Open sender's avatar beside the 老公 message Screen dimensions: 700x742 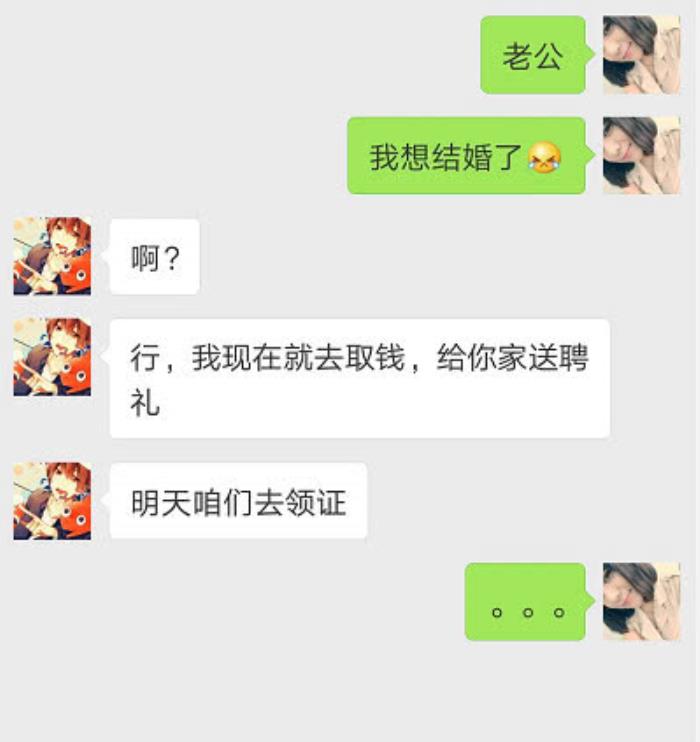(x=641, y=55)
